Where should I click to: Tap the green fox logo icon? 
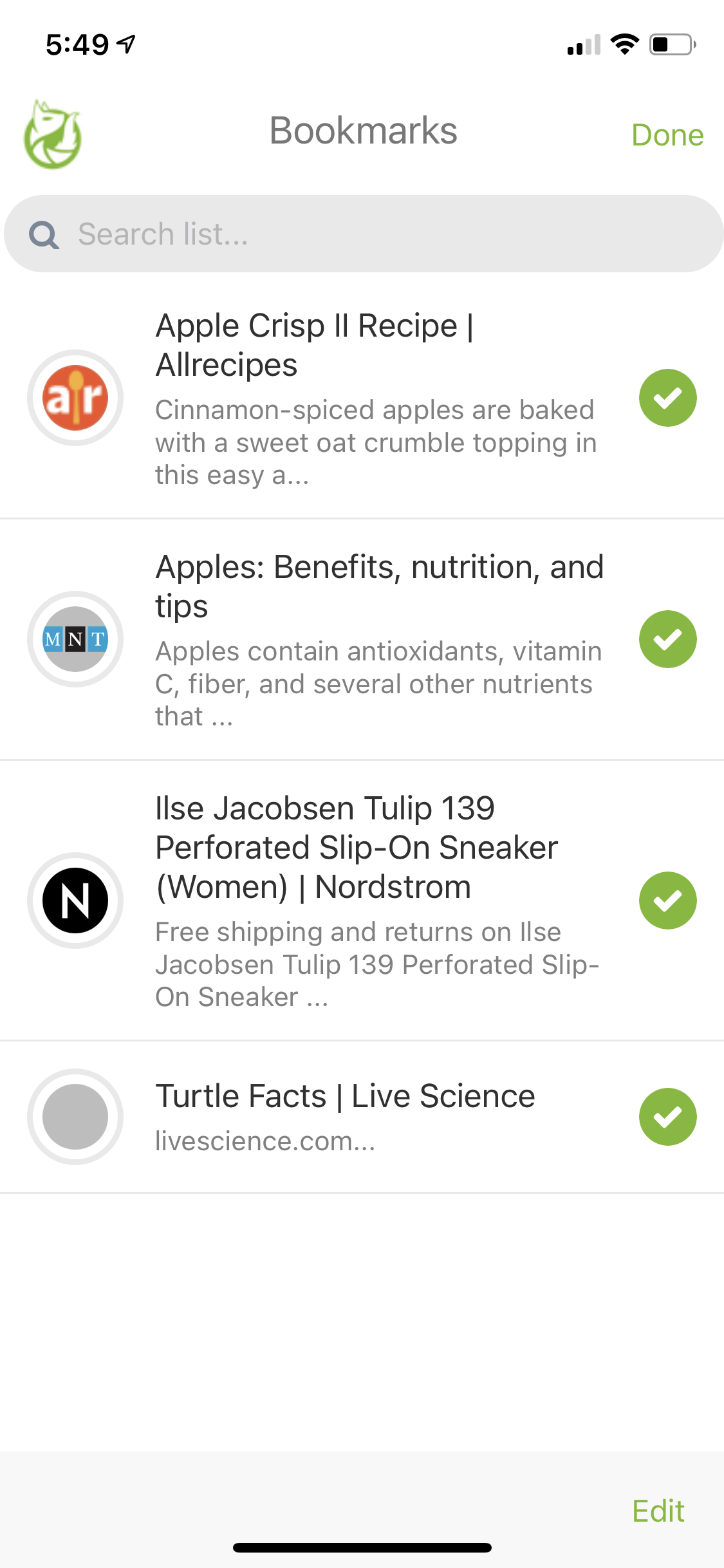(53, 135)
